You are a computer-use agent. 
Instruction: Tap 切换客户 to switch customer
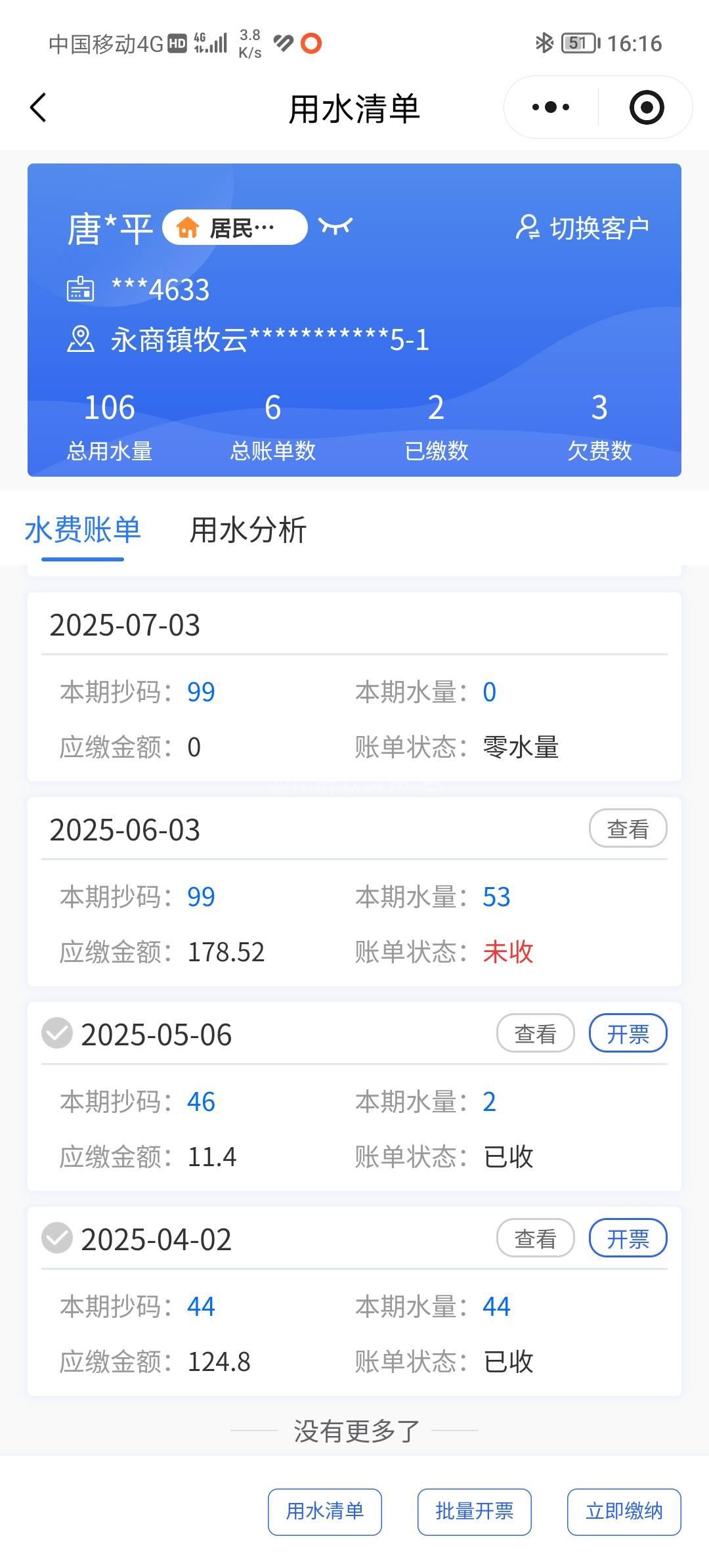point(583,228)
